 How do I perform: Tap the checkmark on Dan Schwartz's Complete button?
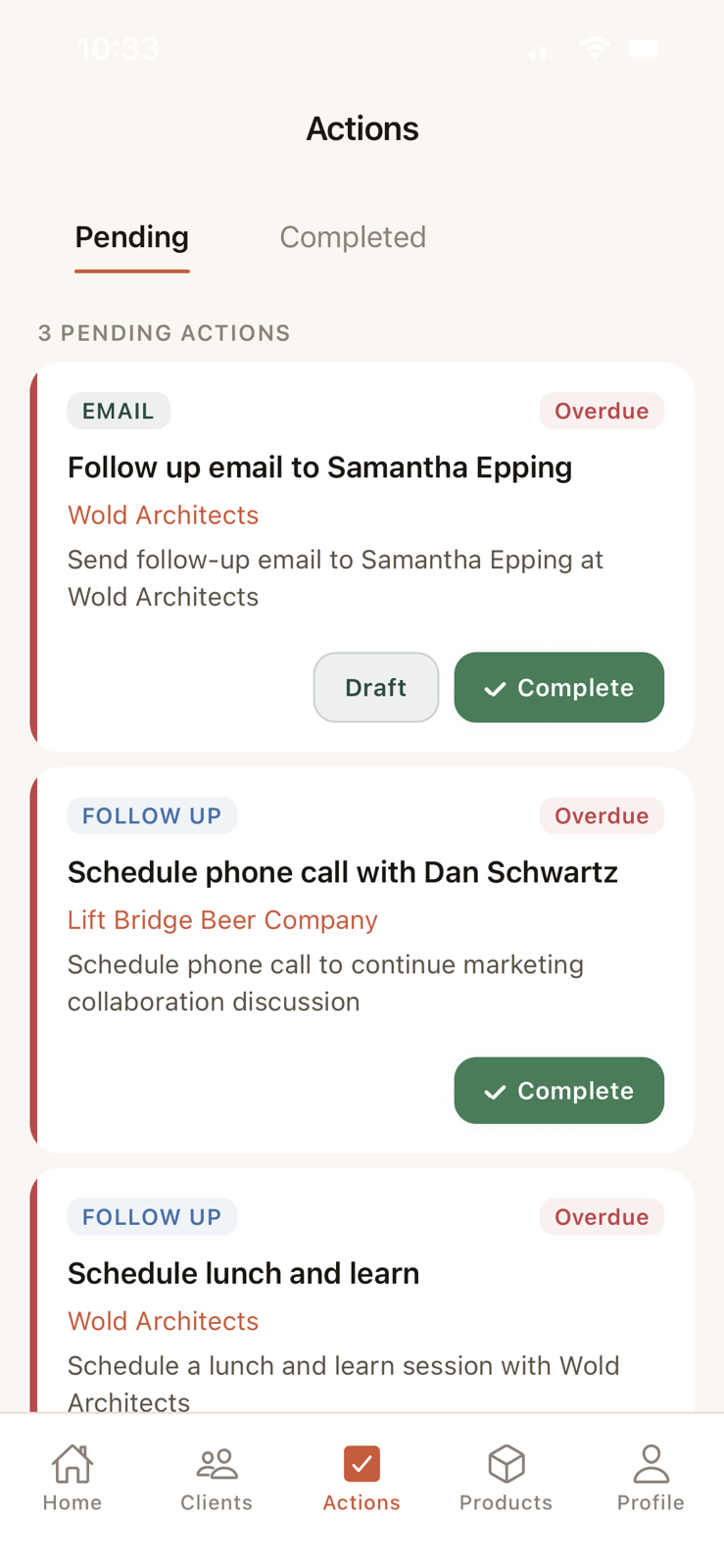coord(496,1091)
